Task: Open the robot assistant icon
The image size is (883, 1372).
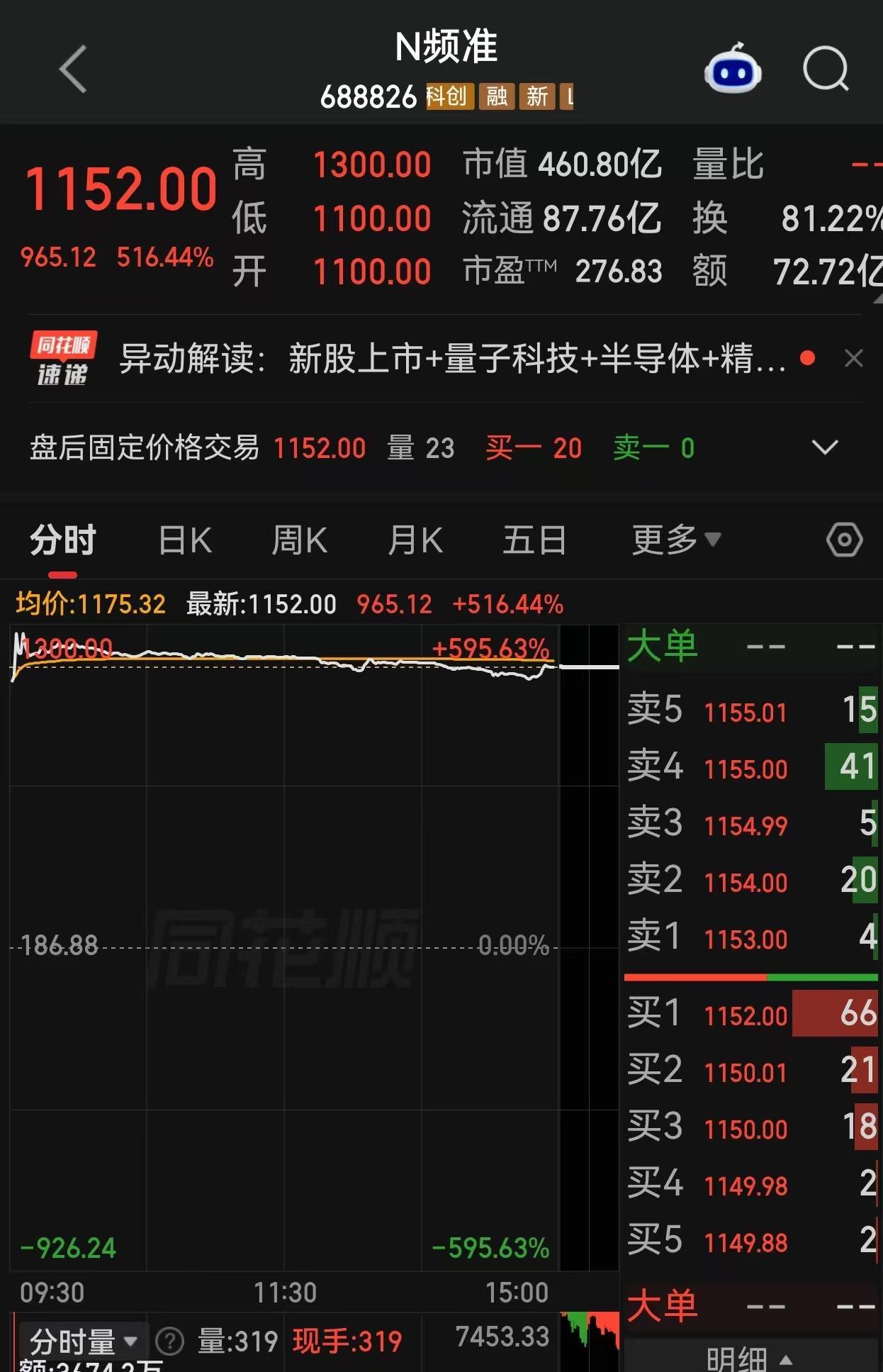Action: (733, 69)
